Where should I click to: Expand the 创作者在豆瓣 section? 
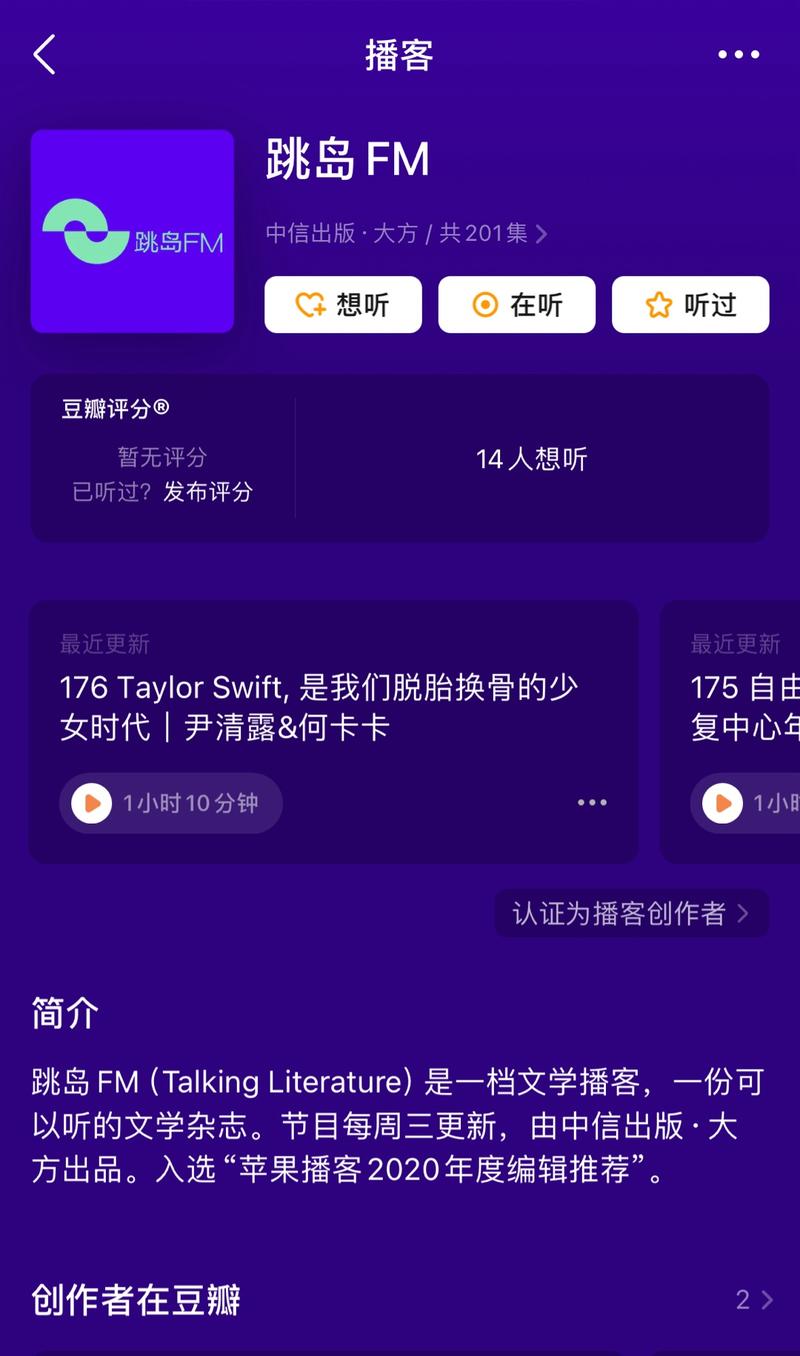[754, 1300]
